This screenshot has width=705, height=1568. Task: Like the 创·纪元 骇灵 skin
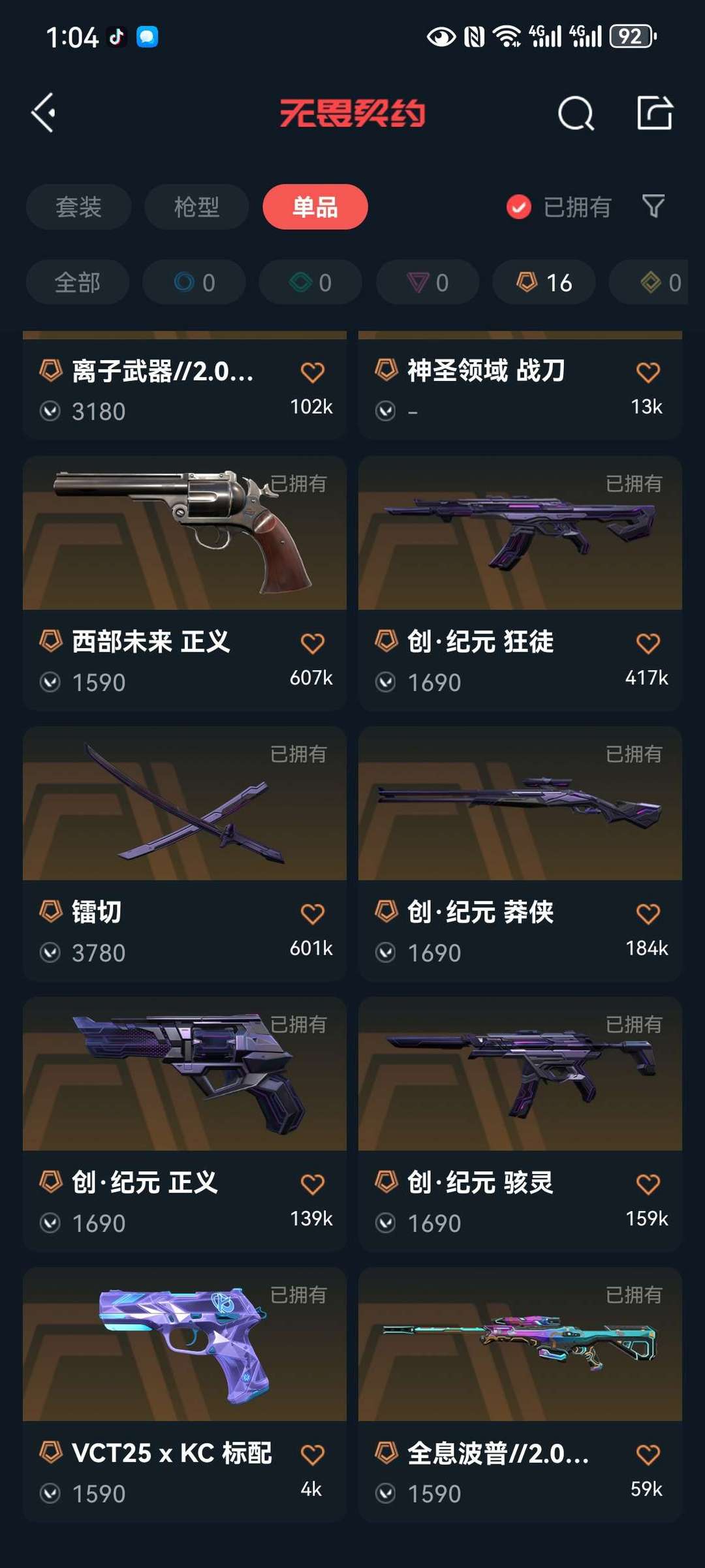(648, 1184)
